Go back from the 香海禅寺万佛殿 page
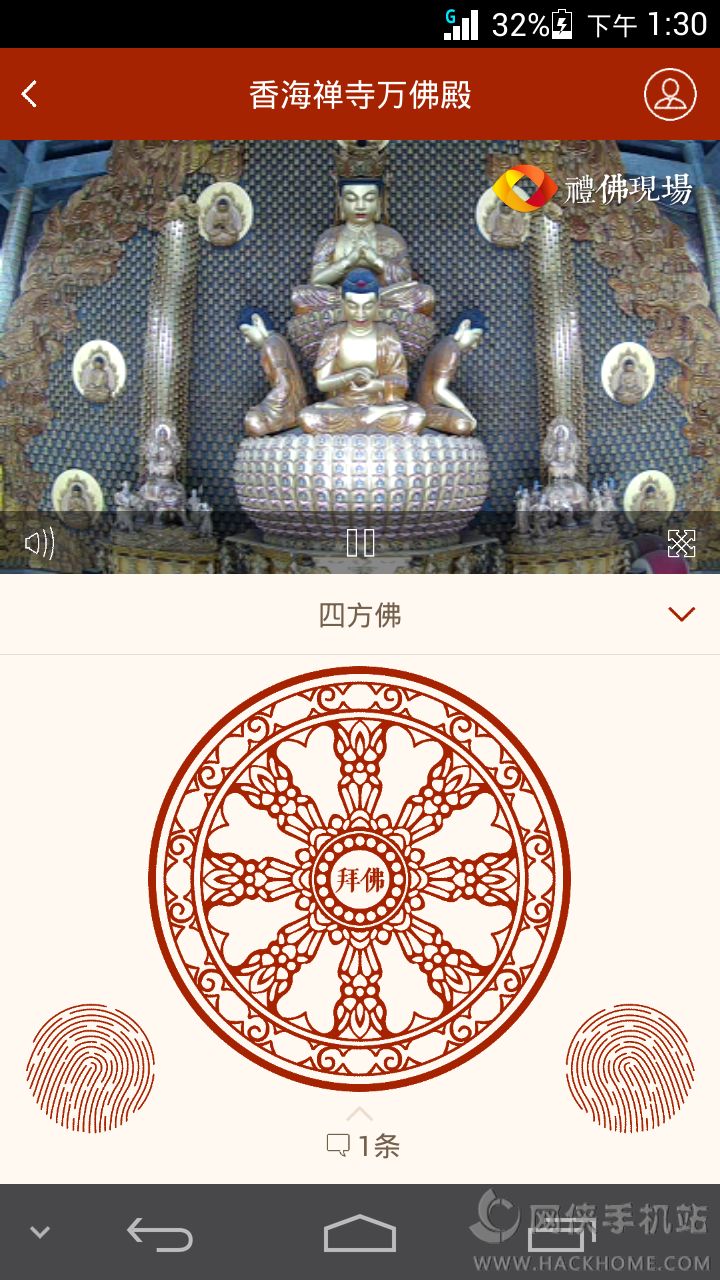720x1280 pixels. coord(30,95)
